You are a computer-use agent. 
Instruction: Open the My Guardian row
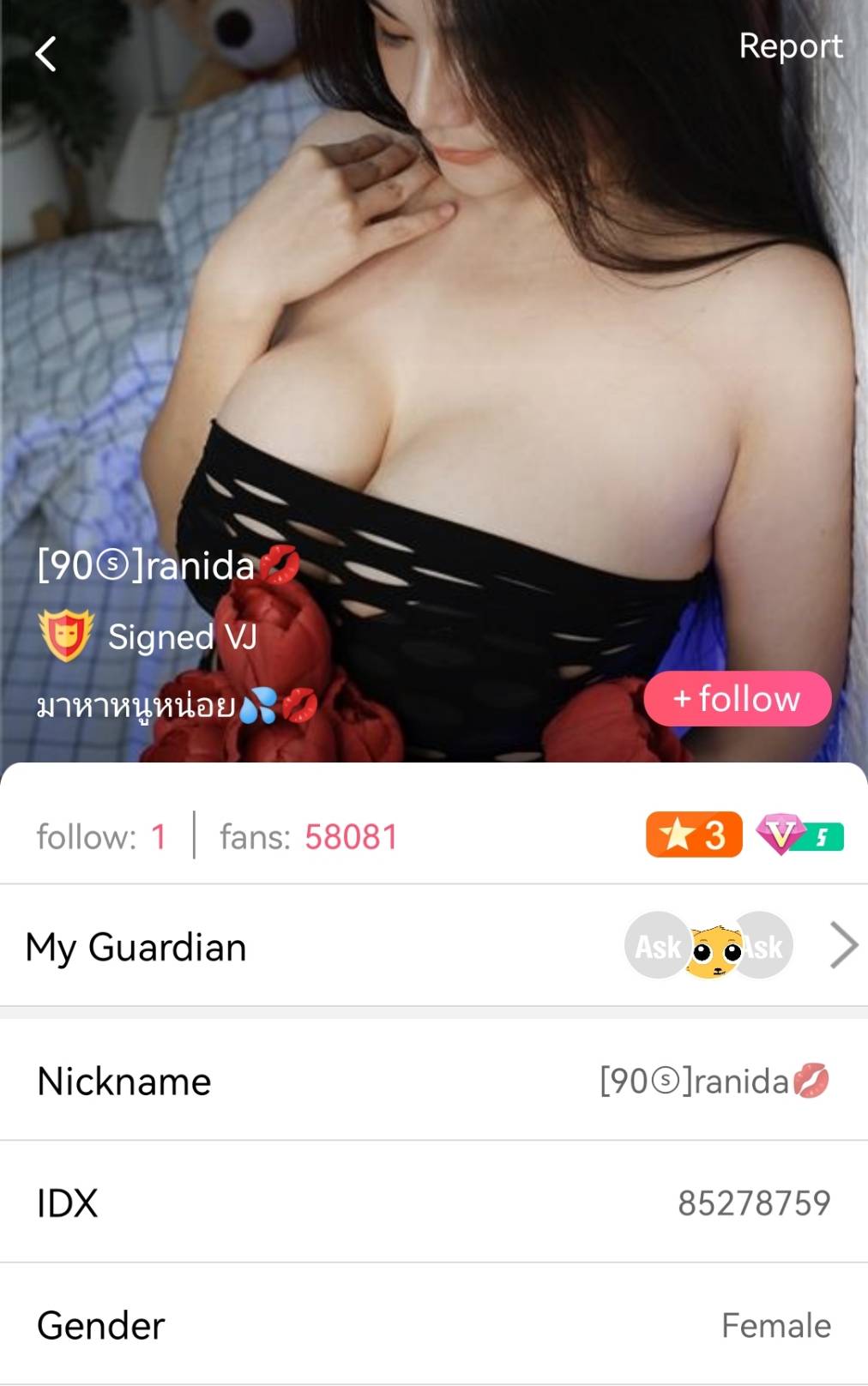(433, 947)
